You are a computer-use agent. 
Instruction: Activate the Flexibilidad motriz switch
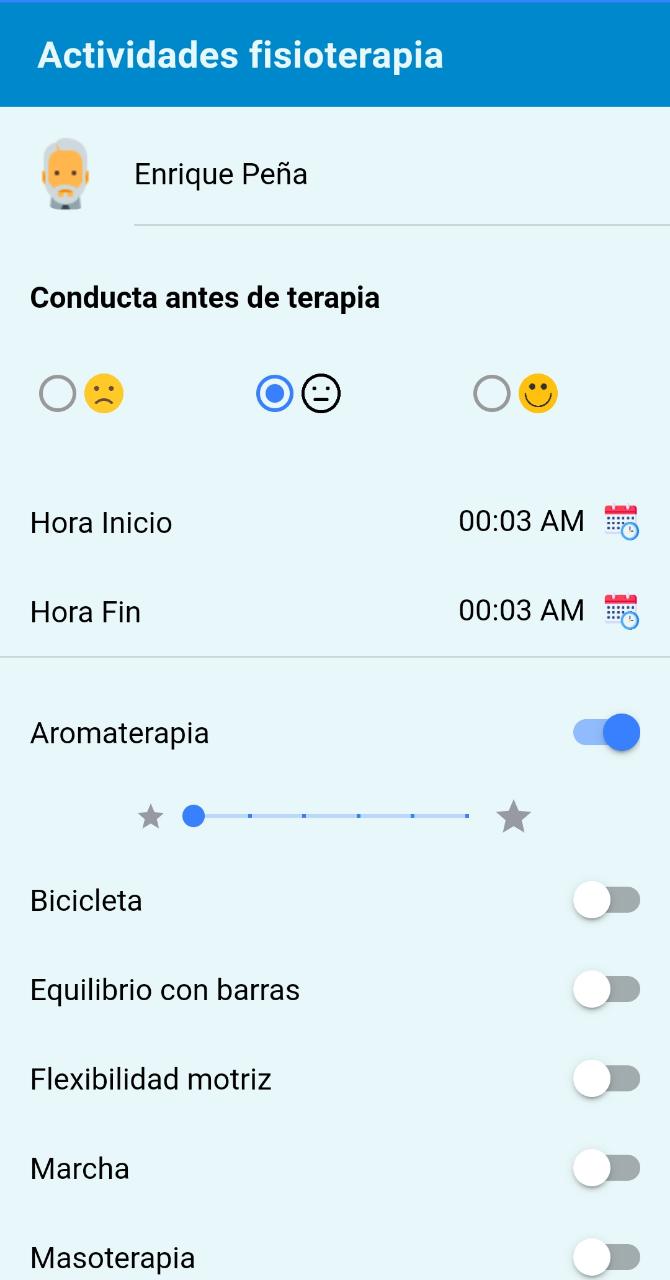(x=607, y=1079)
